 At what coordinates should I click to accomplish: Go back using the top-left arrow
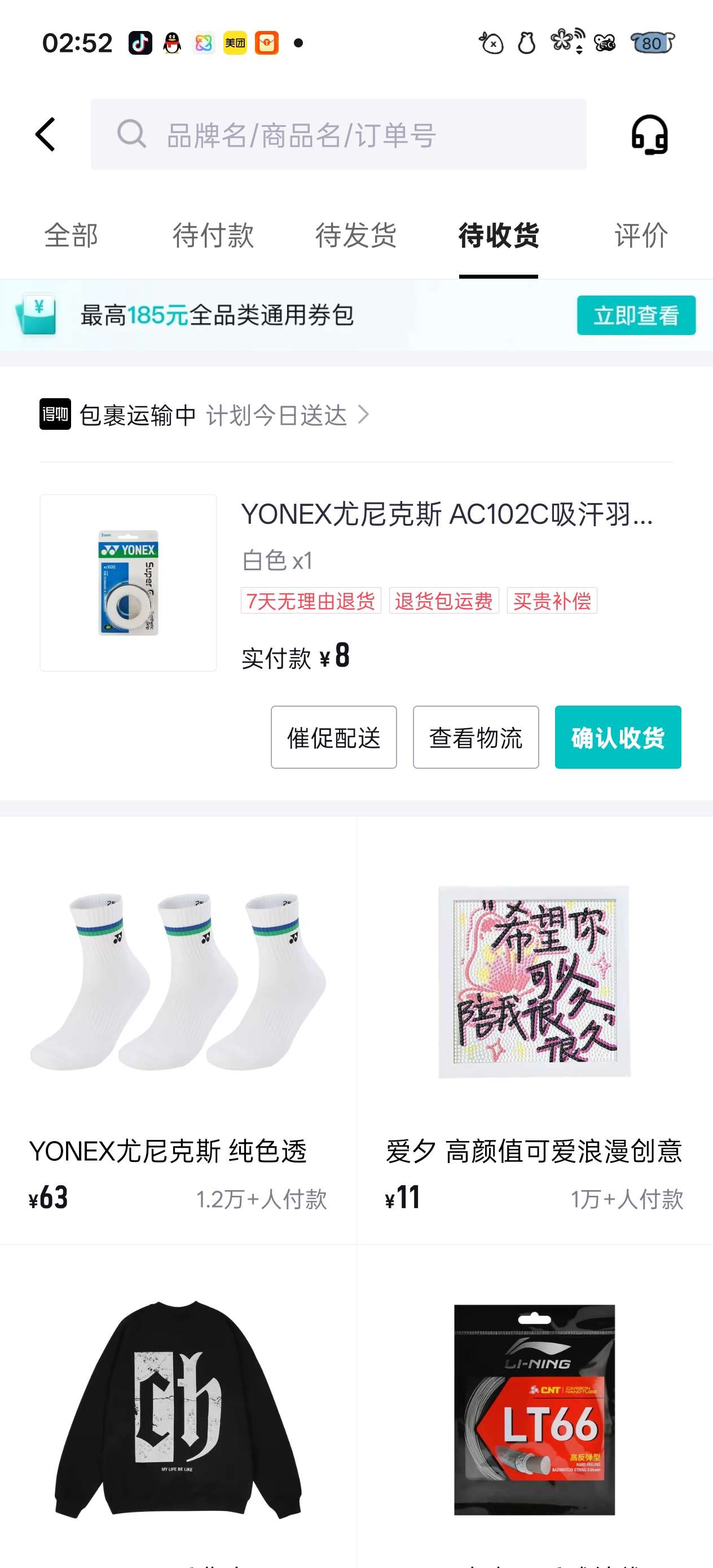click(46, 135)
